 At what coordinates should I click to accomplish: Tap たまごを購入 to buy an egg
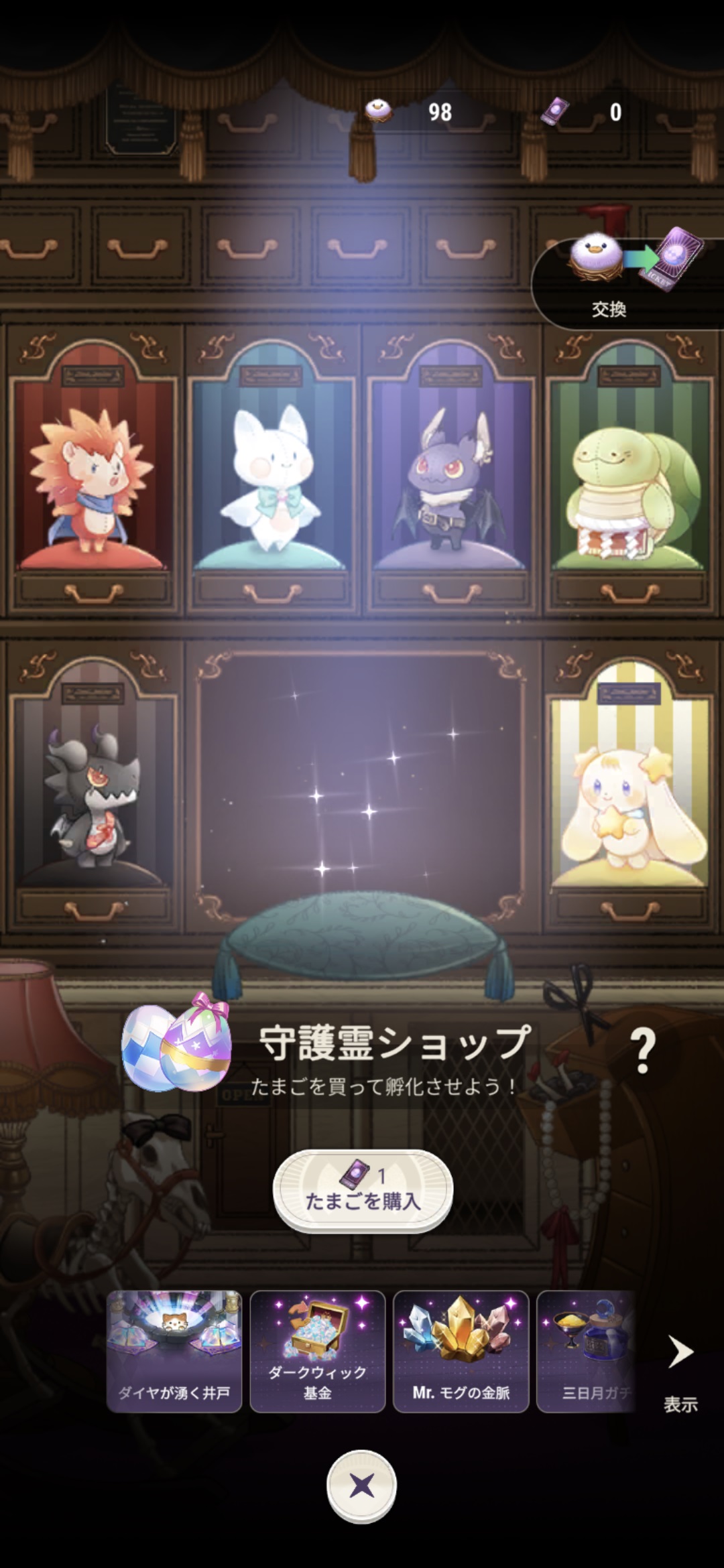tap(363, 1191)
